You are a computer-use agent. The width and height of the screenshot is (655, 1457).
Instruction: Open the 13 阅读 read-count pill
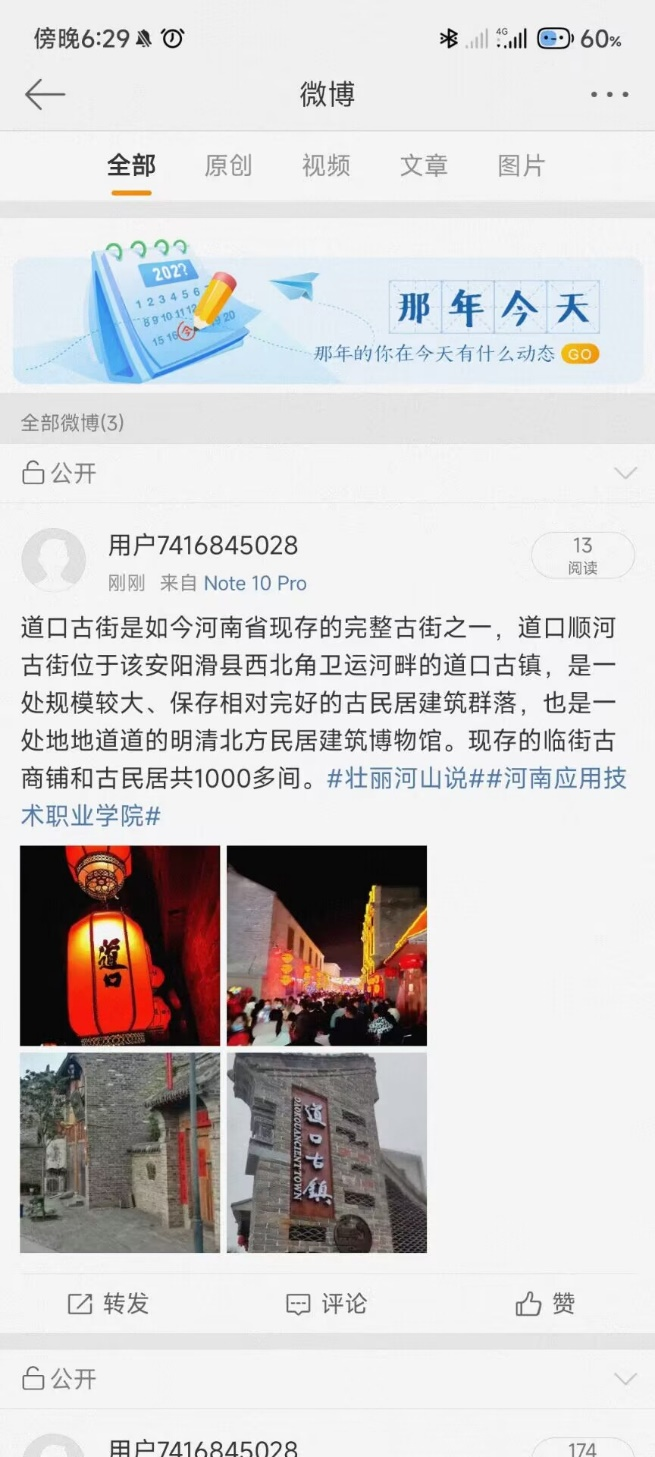583,555
